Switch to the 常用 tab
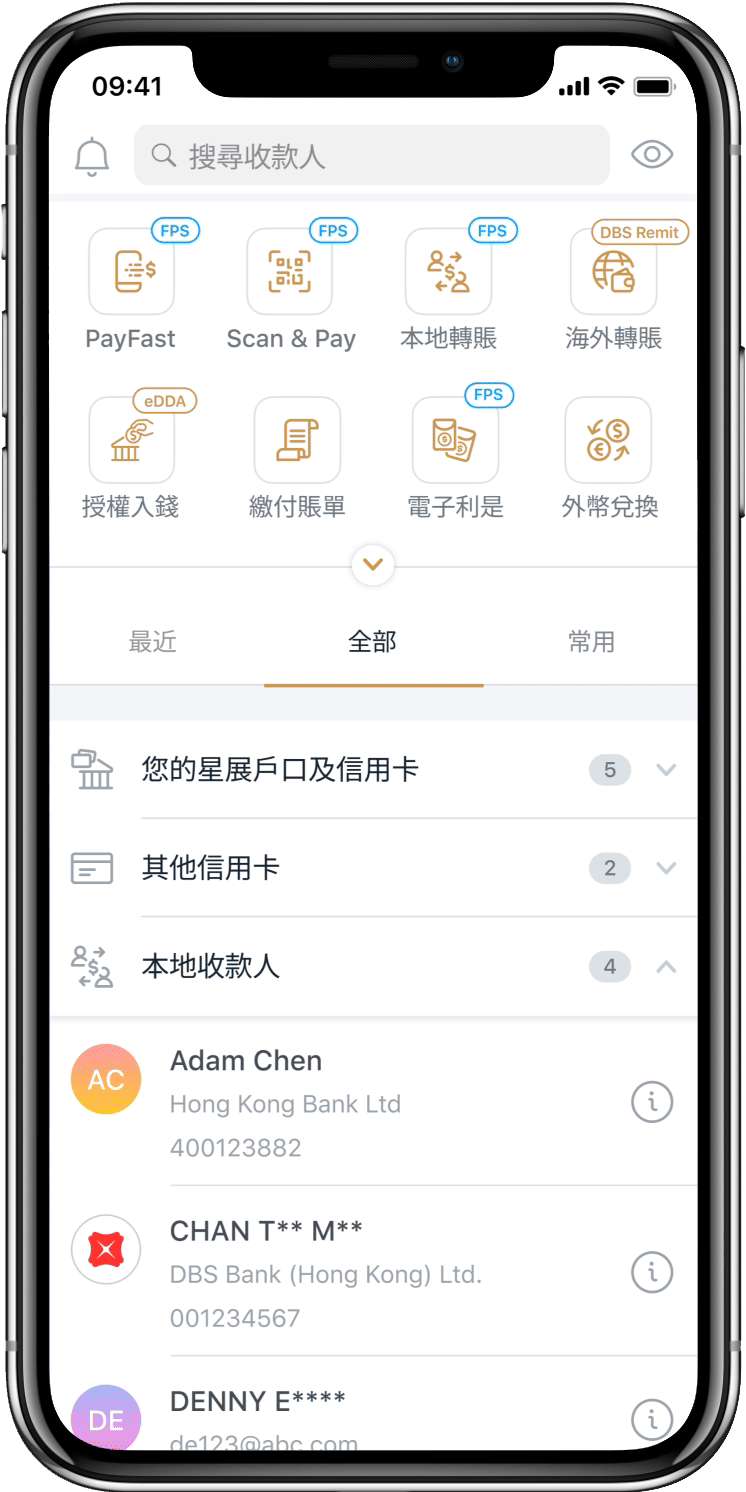This screenshot has height=1492, width=746. click(x=591, y=642)
